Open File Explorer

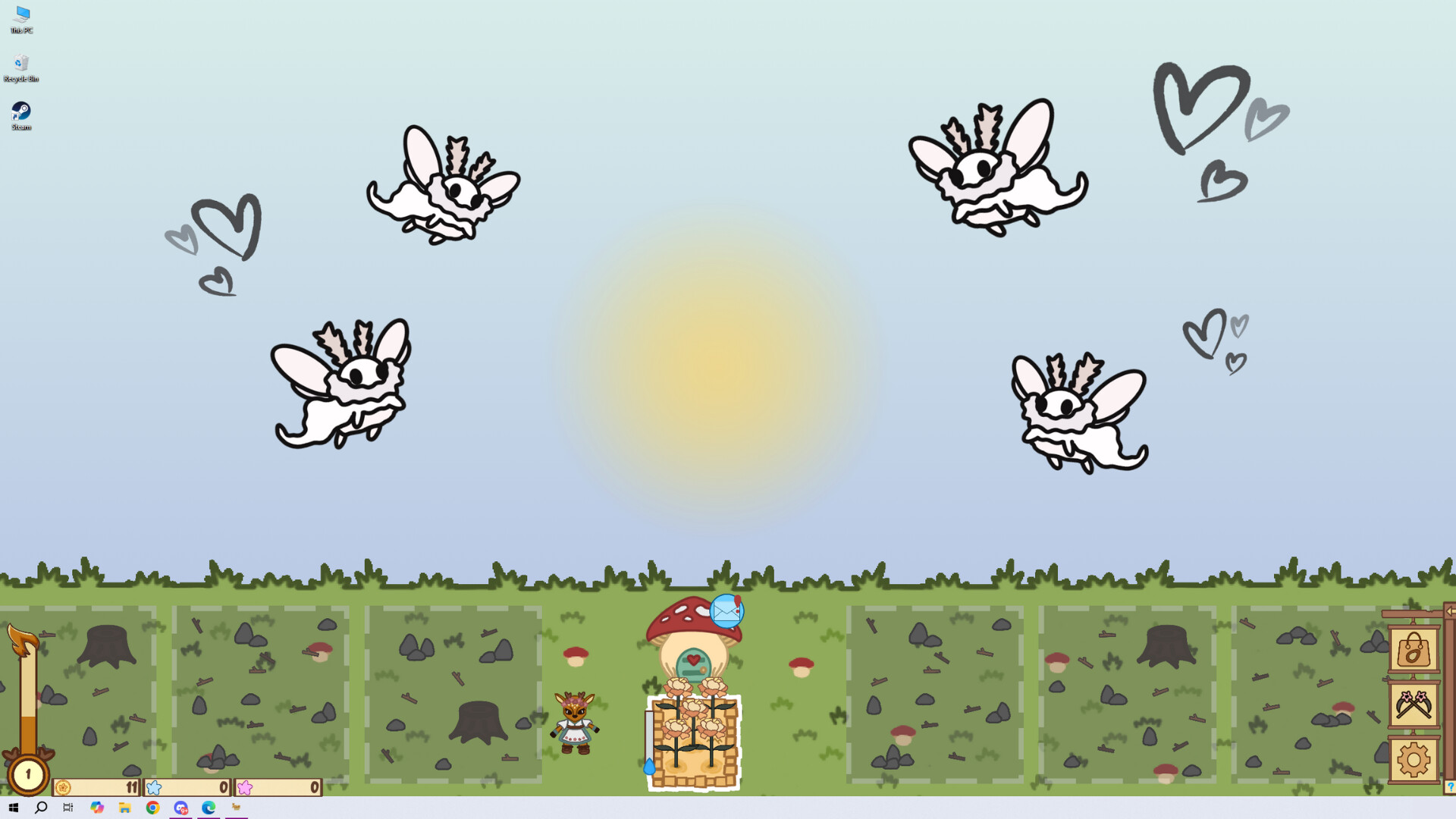(124, 808)
